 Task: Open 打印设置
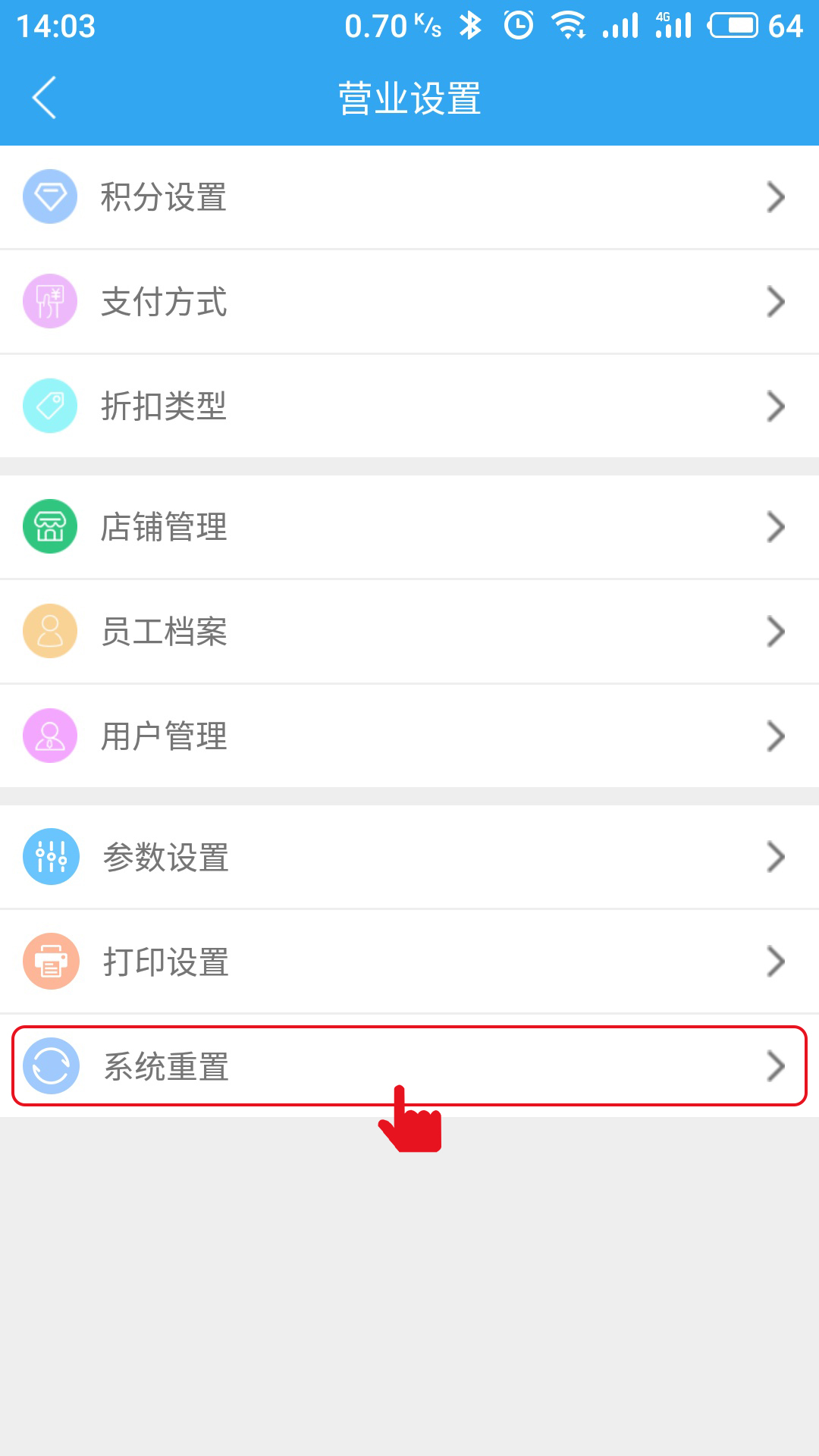[409, 962]
